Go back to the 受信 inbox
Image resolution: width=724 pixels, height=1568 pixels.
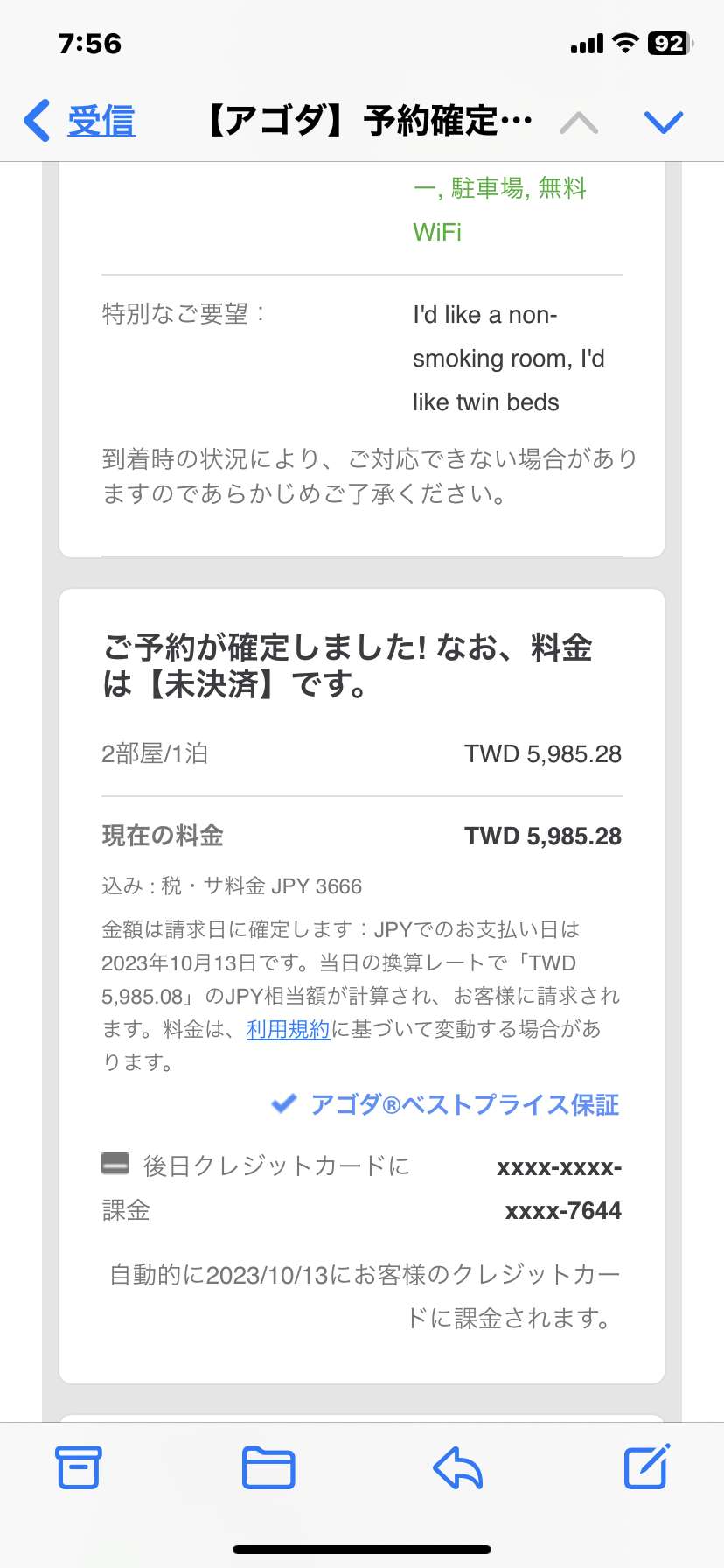80,121
